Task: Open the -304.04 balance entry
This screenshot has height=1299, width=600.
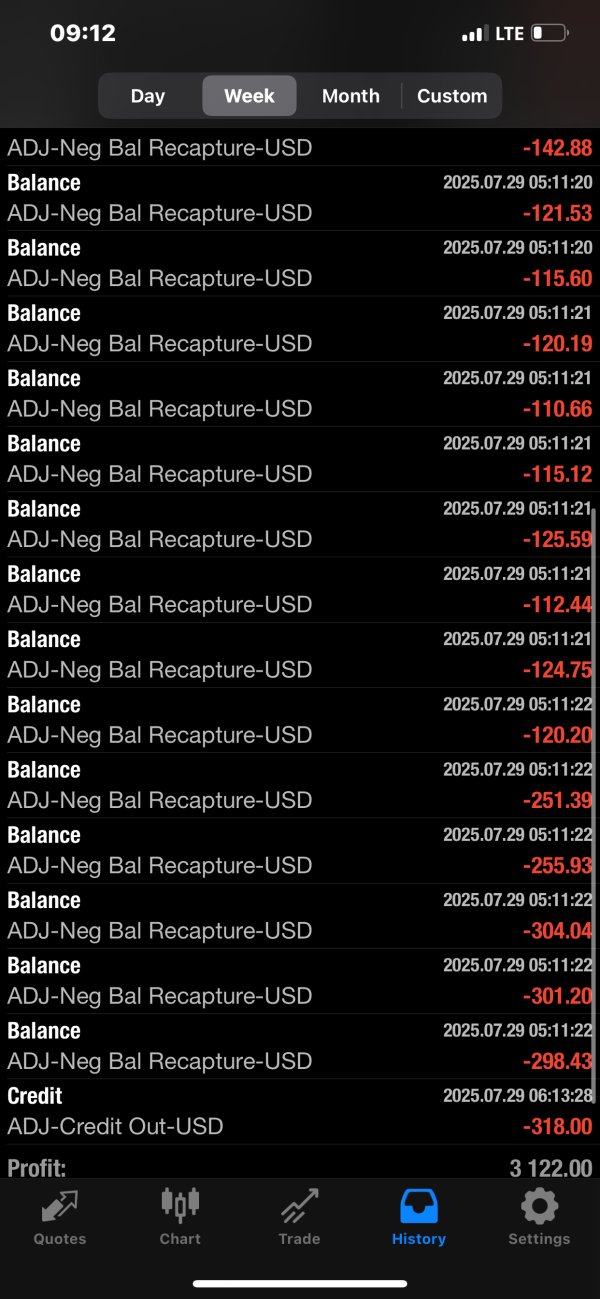Action: [300, 916]
